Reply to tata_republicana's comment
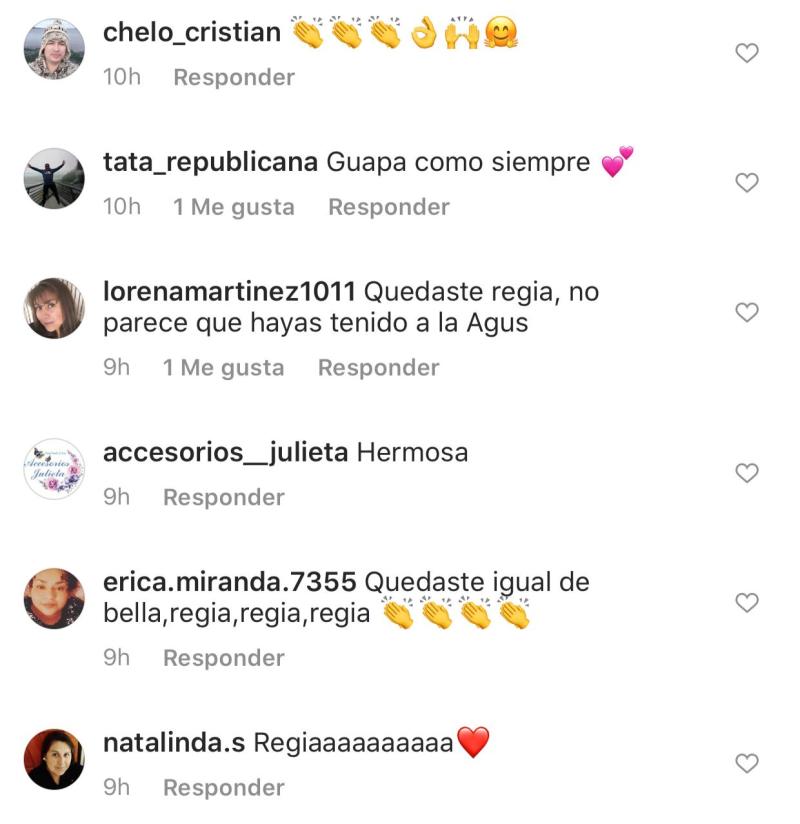 tap(389, 208)
